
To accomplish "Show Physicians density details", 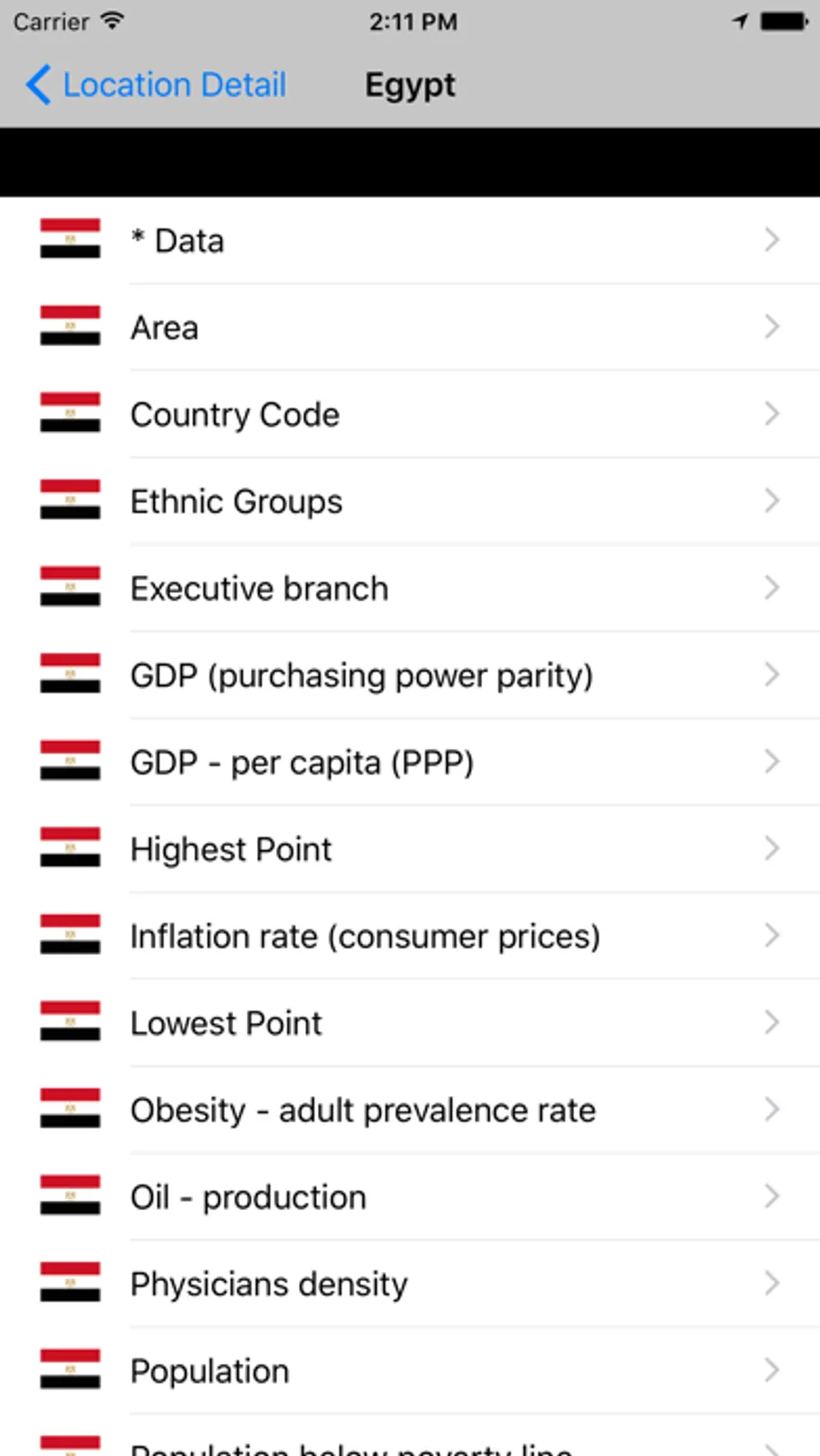I will 410,1285.
